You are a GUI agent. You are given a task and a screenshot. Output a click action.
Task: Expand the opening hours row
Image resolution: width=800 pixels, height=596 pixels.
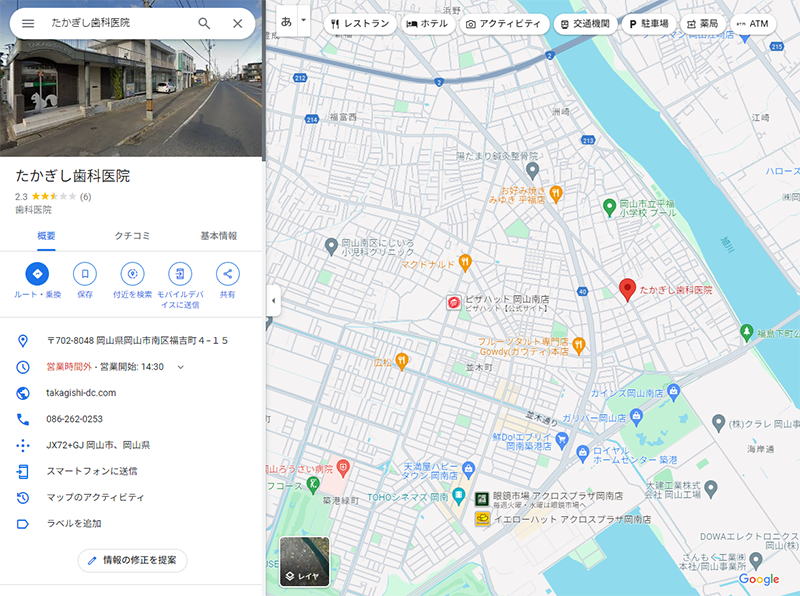181,367
